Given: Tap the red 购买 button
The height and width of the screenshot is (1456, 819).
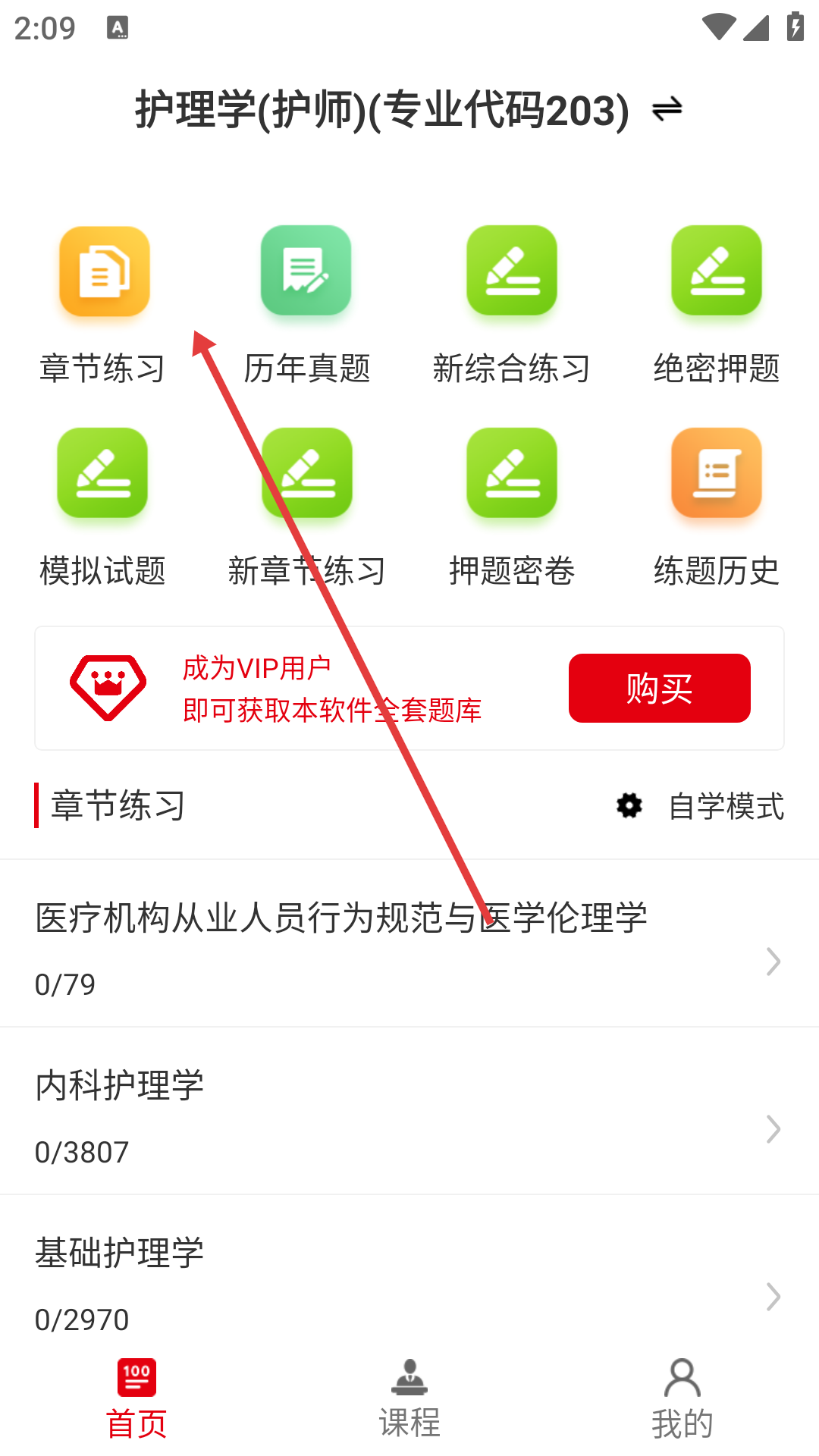Looking at the screenshot, I should click(659, 688).
